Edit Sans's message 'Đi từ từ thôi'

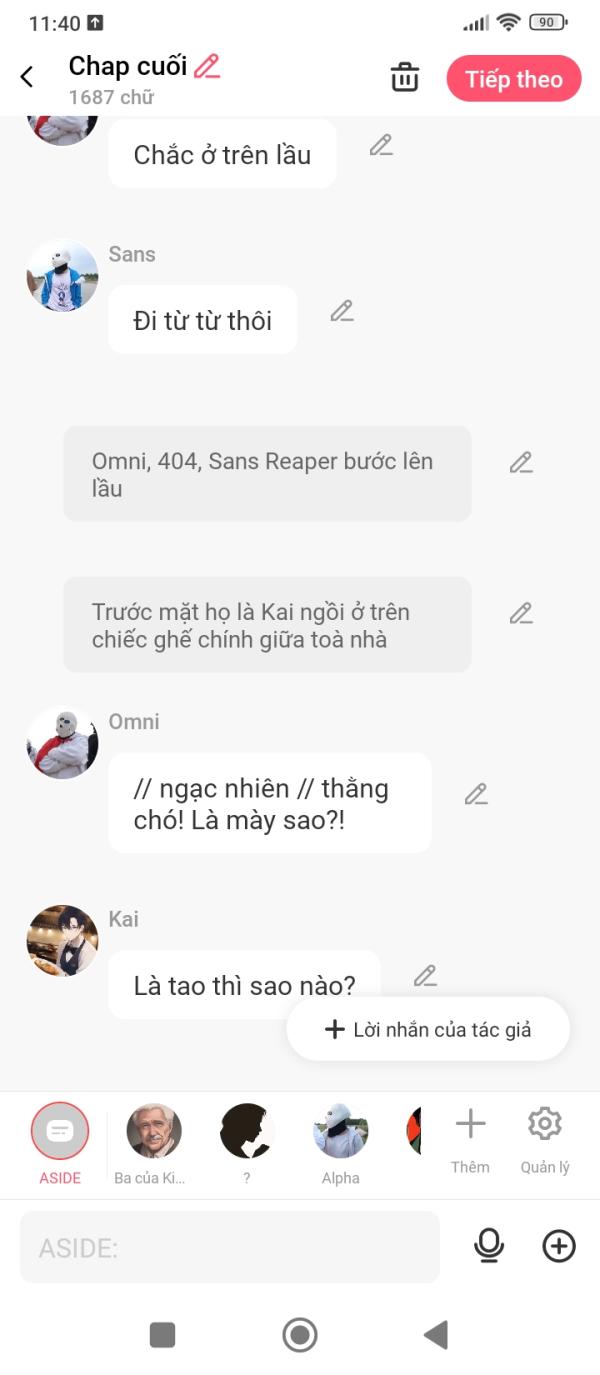click(342, 311)
